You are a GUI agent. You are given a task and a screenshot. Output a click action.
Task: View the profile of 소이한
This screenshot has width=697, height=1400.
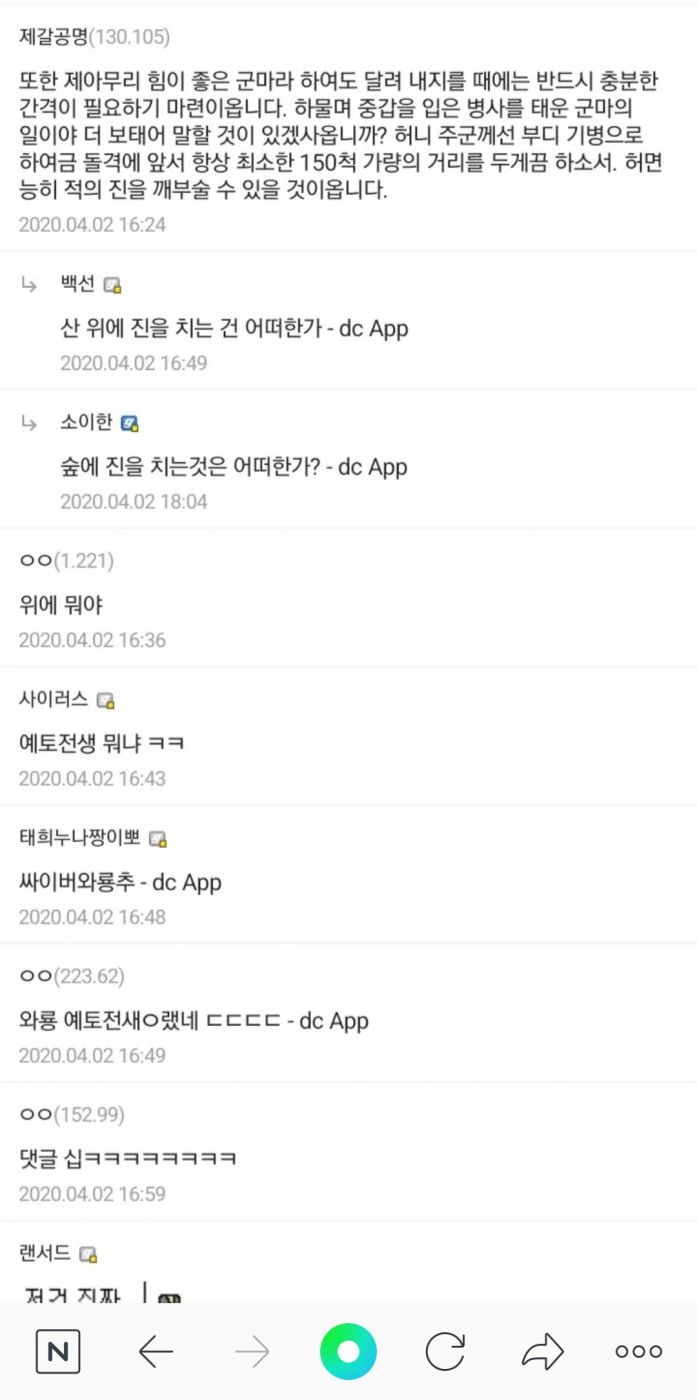pos(87,423)
